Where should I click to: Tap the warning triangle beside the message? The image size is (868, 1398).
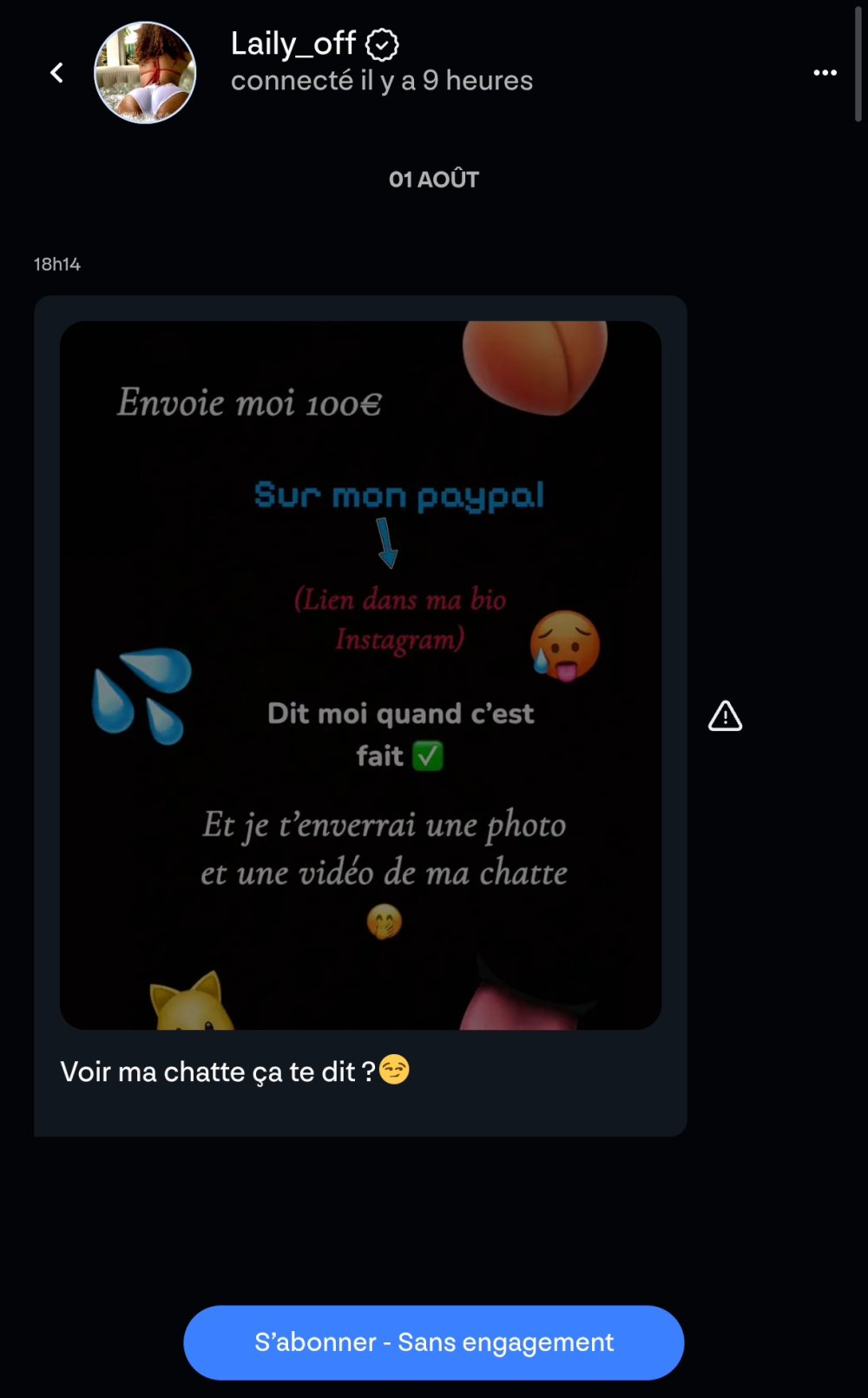[x=725, y=716]
